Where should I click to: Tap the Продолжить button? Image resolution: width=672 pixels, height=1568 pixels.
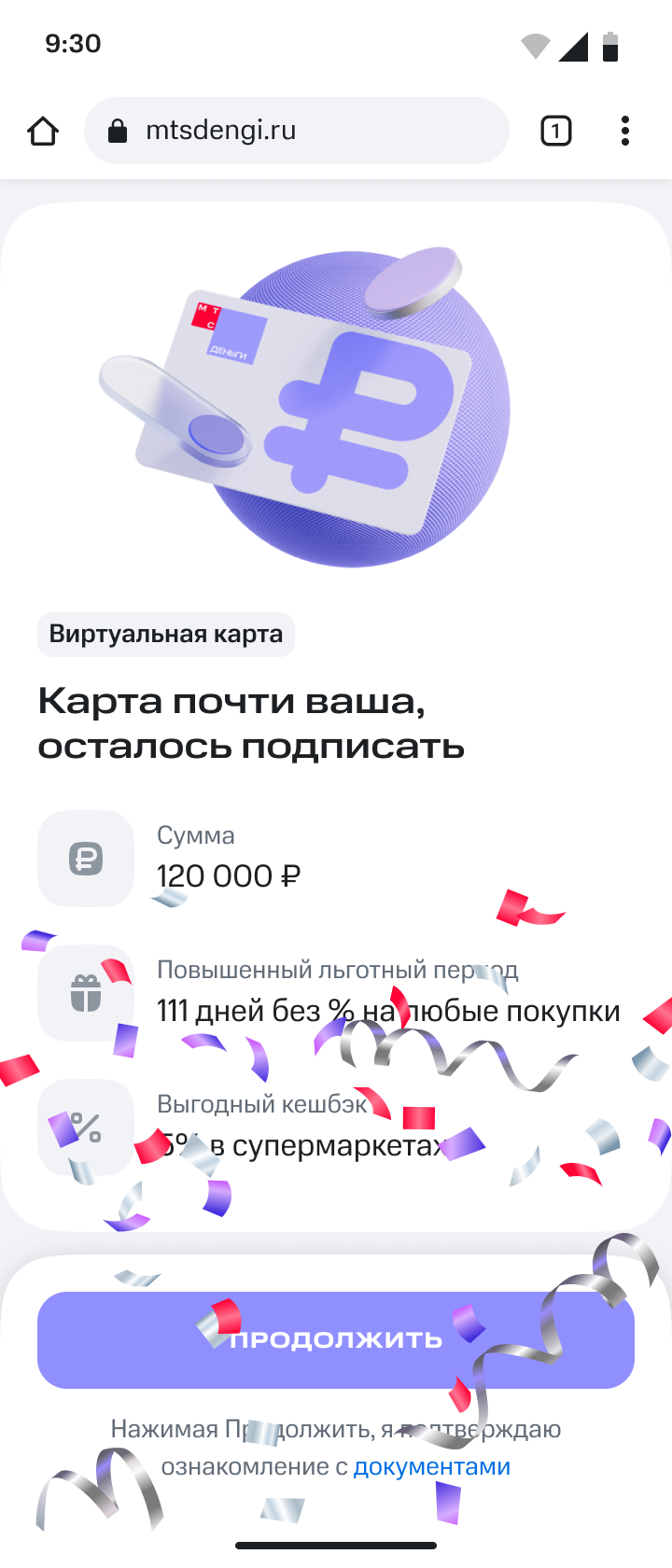(x=336, y=1339)
